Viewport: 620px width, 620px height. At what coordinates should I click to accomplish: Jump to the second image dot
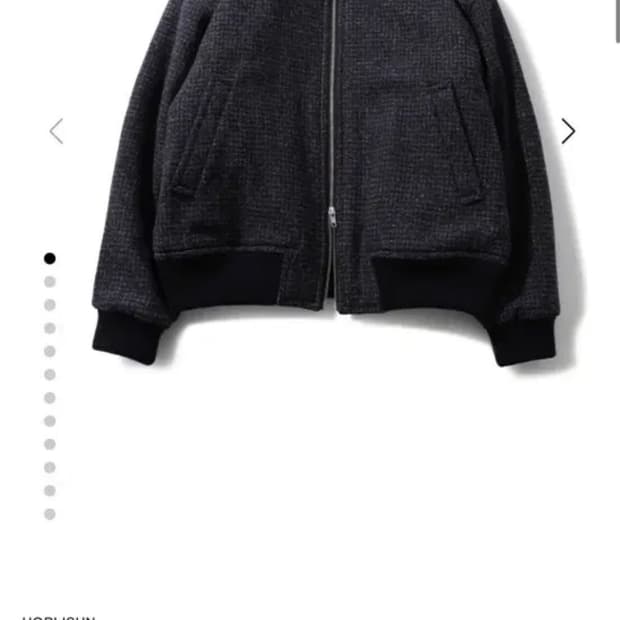(x=49, y=282)
